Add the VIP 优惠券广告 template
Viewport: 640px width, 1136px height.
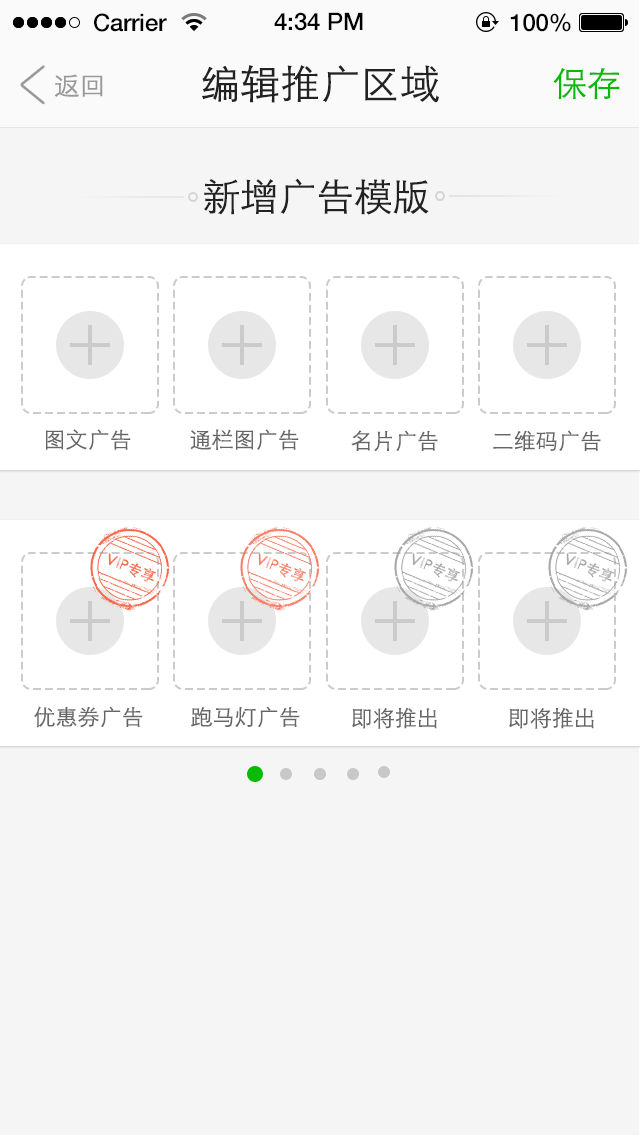click(90, 621)
